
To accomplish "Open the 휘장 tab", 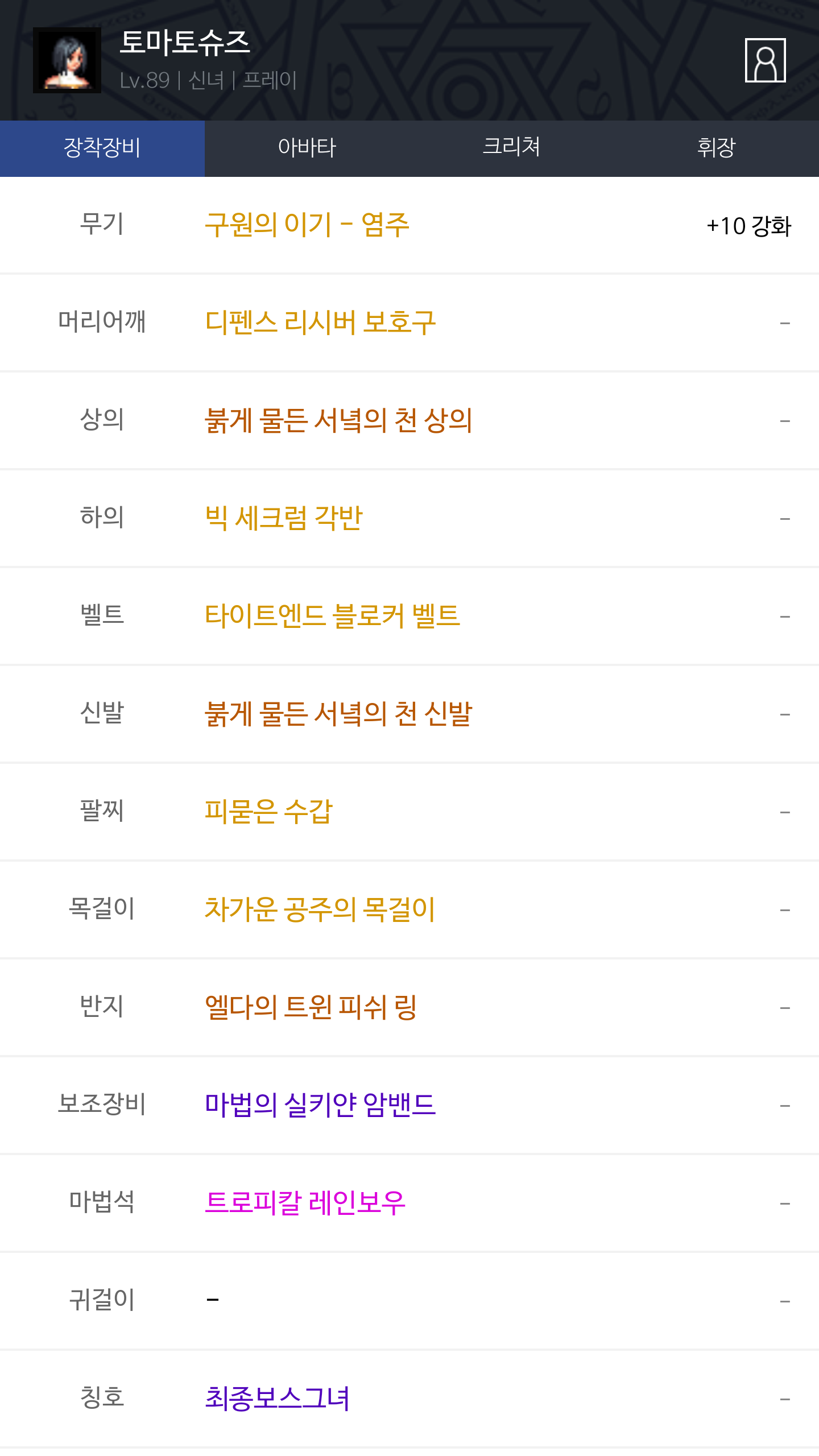I will [x=717, y=148].
